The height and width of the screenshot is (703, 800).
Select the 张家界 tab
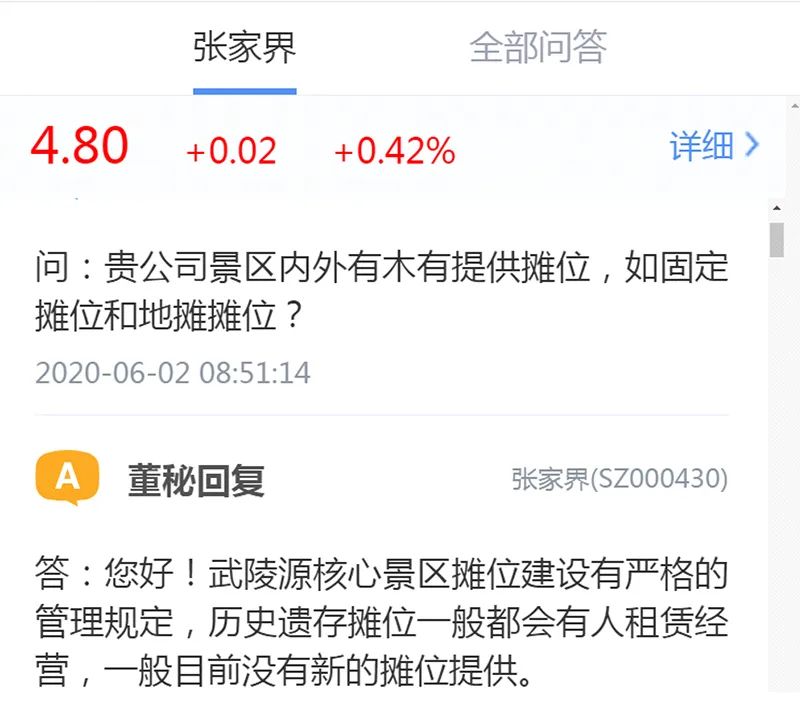point(244,48)
